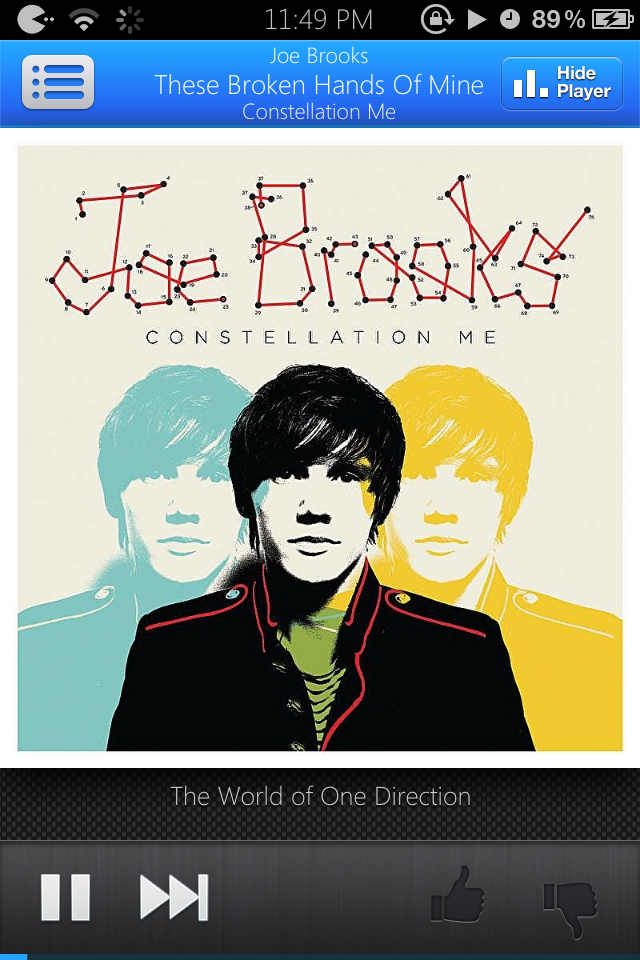Viewport: 640px width, 960px height.
Task: Pause the current song
Action: click(x=65, y=896)
